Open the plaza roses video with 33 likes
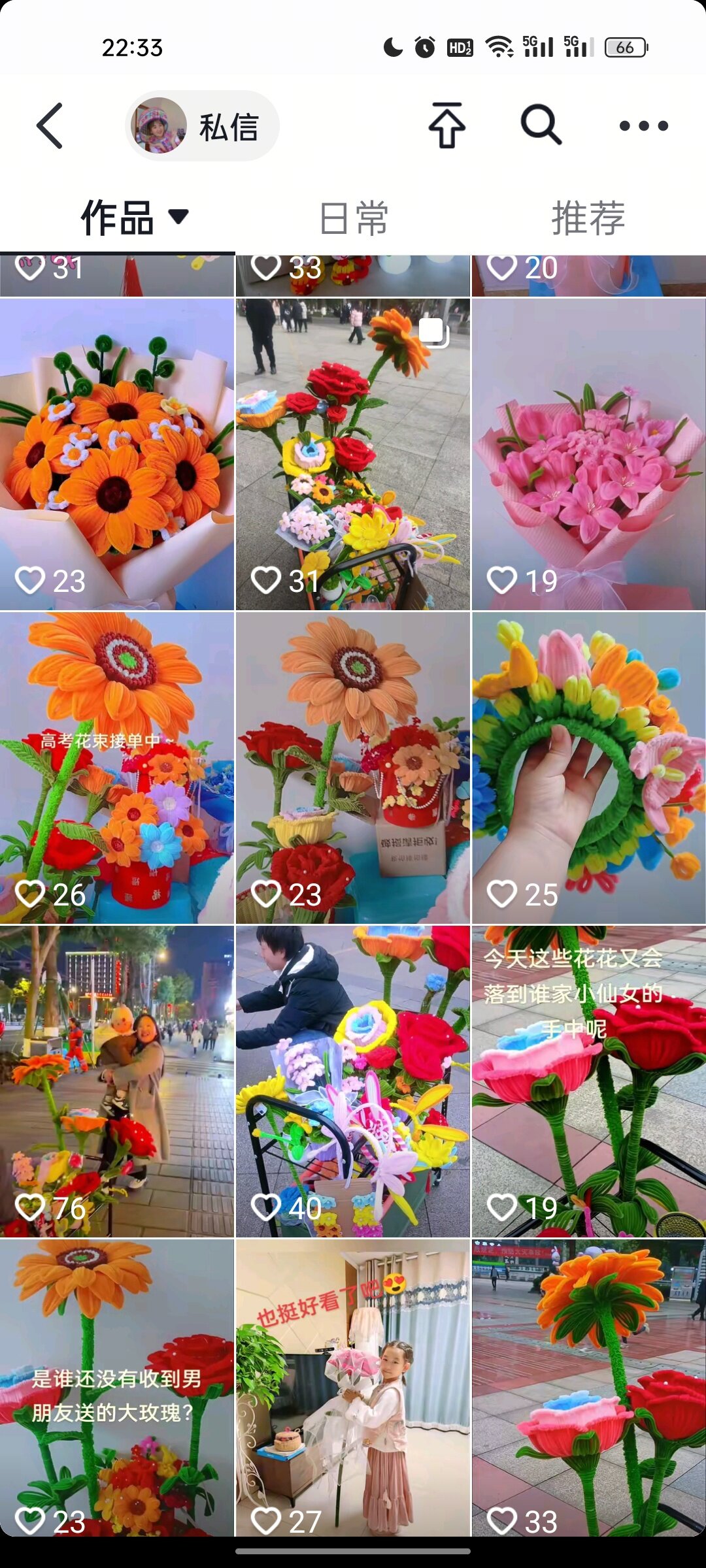 coord(588,1388)
